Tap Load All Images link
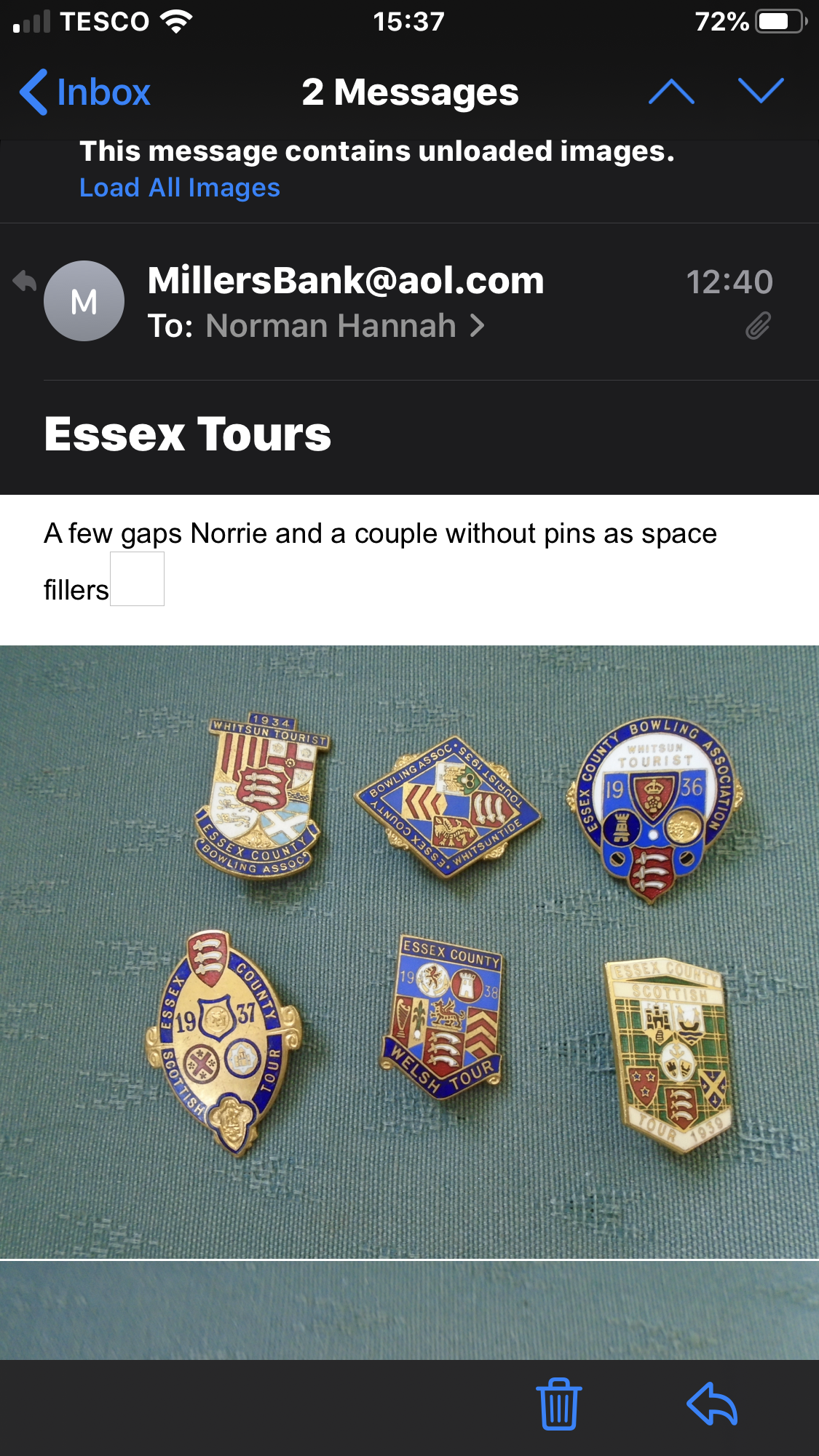 tap(180, 188)
